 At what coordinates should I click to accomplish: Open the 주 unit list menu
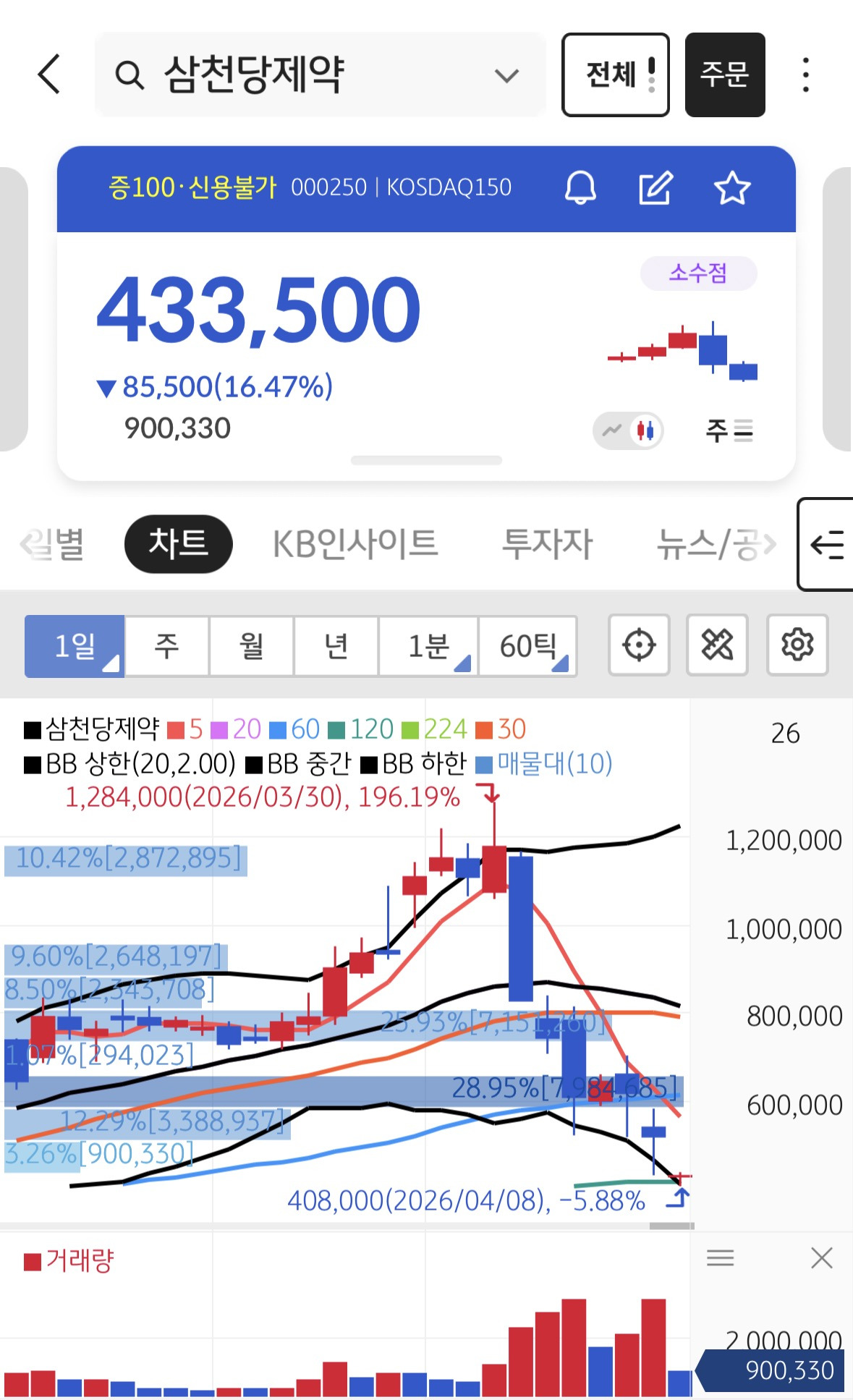tap(729, 431)
